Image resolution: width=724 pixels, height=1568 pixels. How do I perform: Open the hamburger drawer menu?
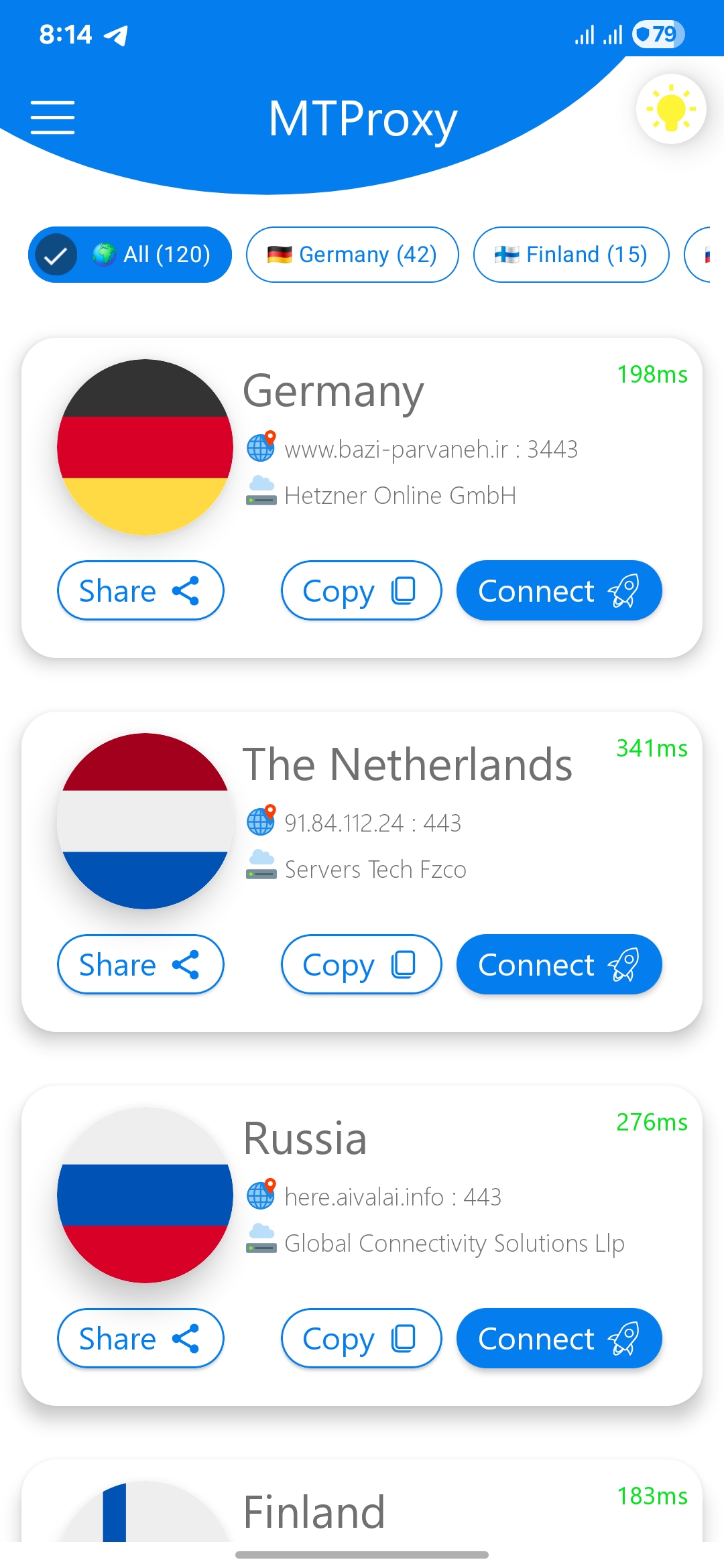pyautogui.click(x=52, y=118)
